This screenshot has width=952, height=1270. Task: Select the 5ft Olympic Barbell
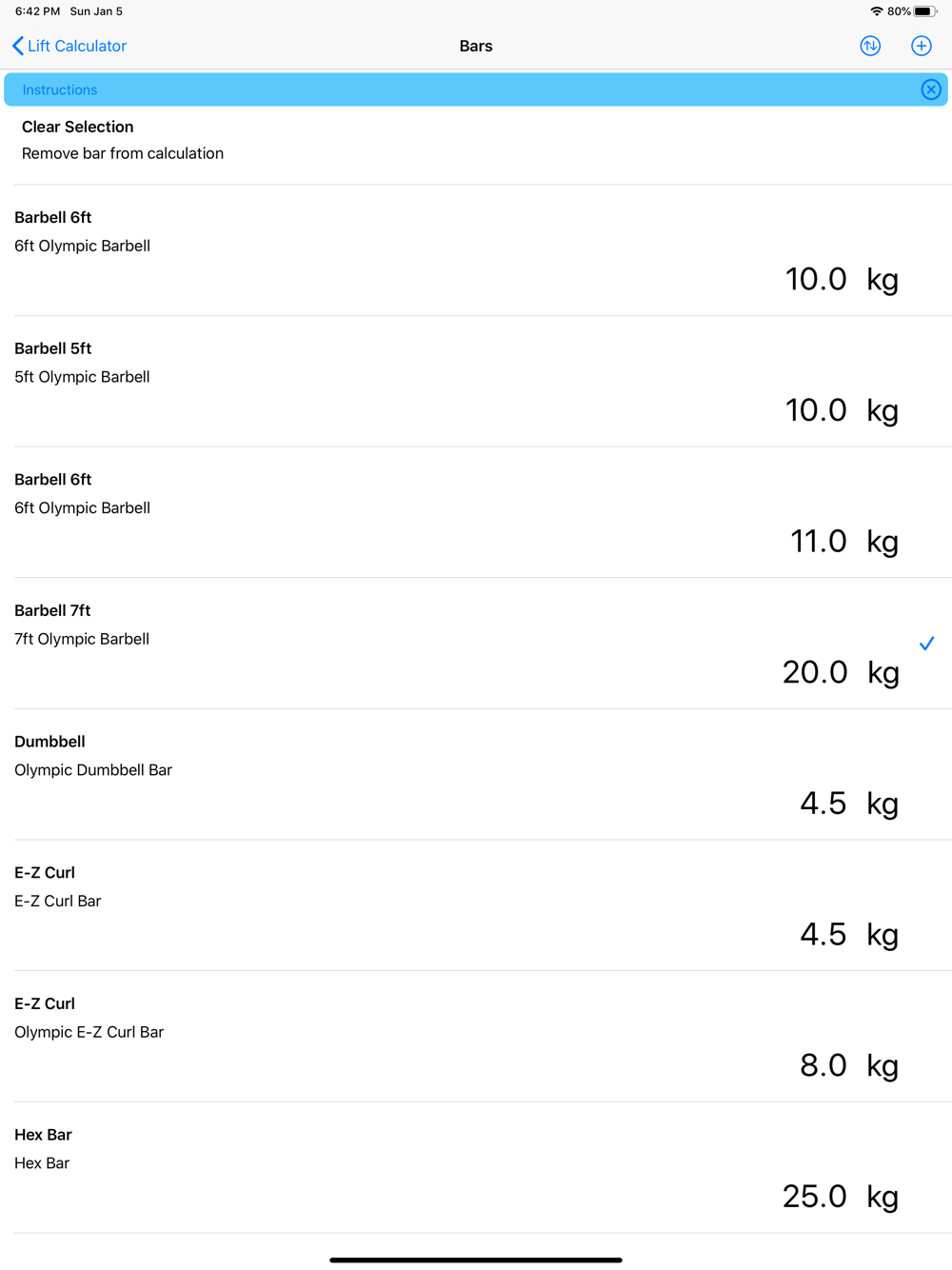point(476,381)
